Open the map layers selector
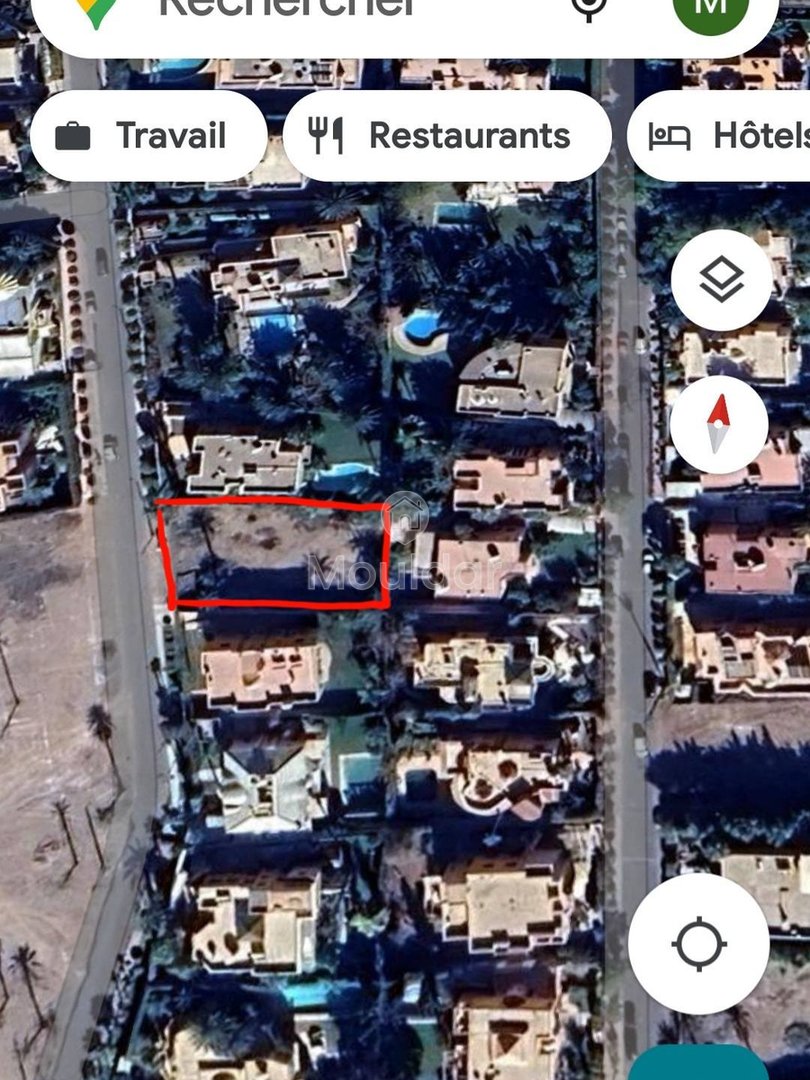 721,280
